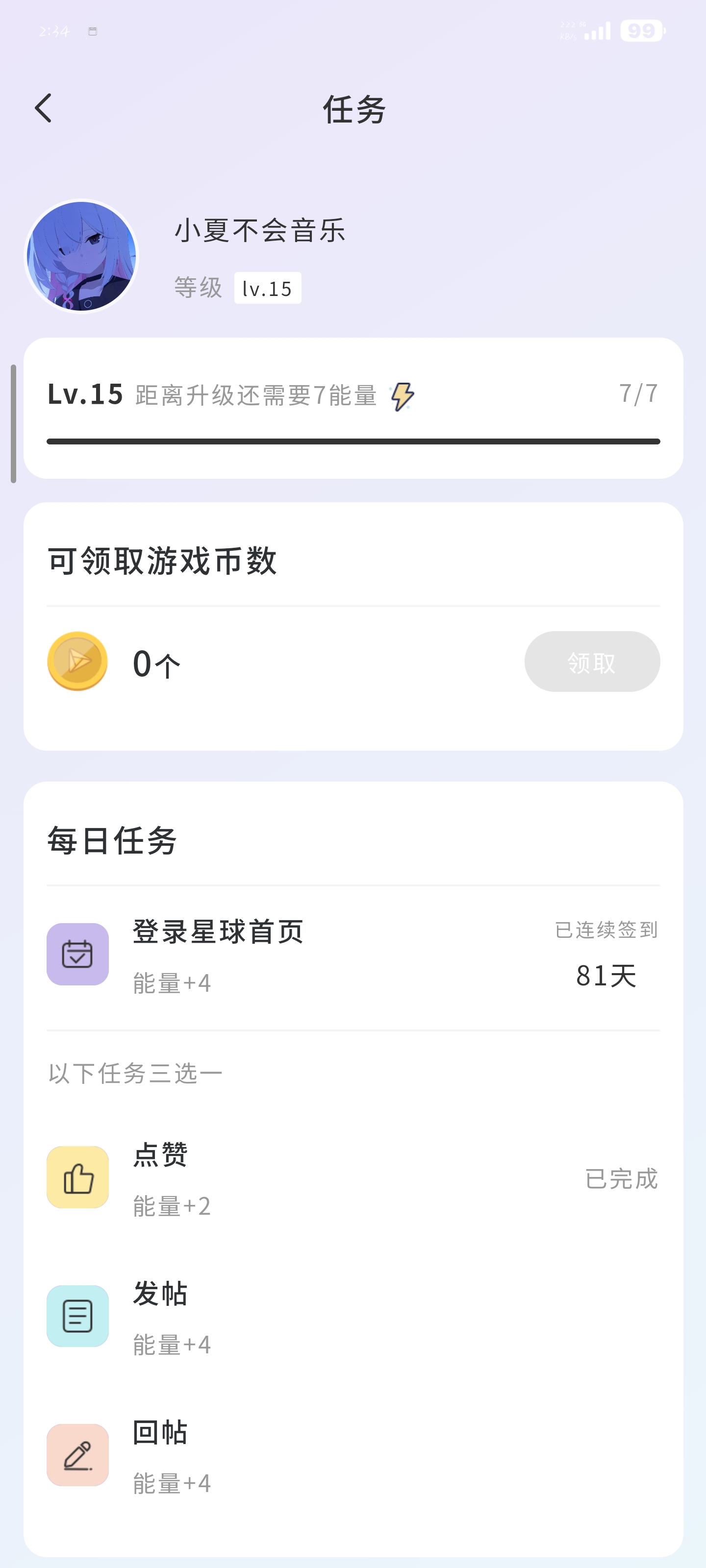This screenshot has width=706, height=1568.
Task: Open the profile avatar of 小夏不会音乐
Action: coord(81,256)
